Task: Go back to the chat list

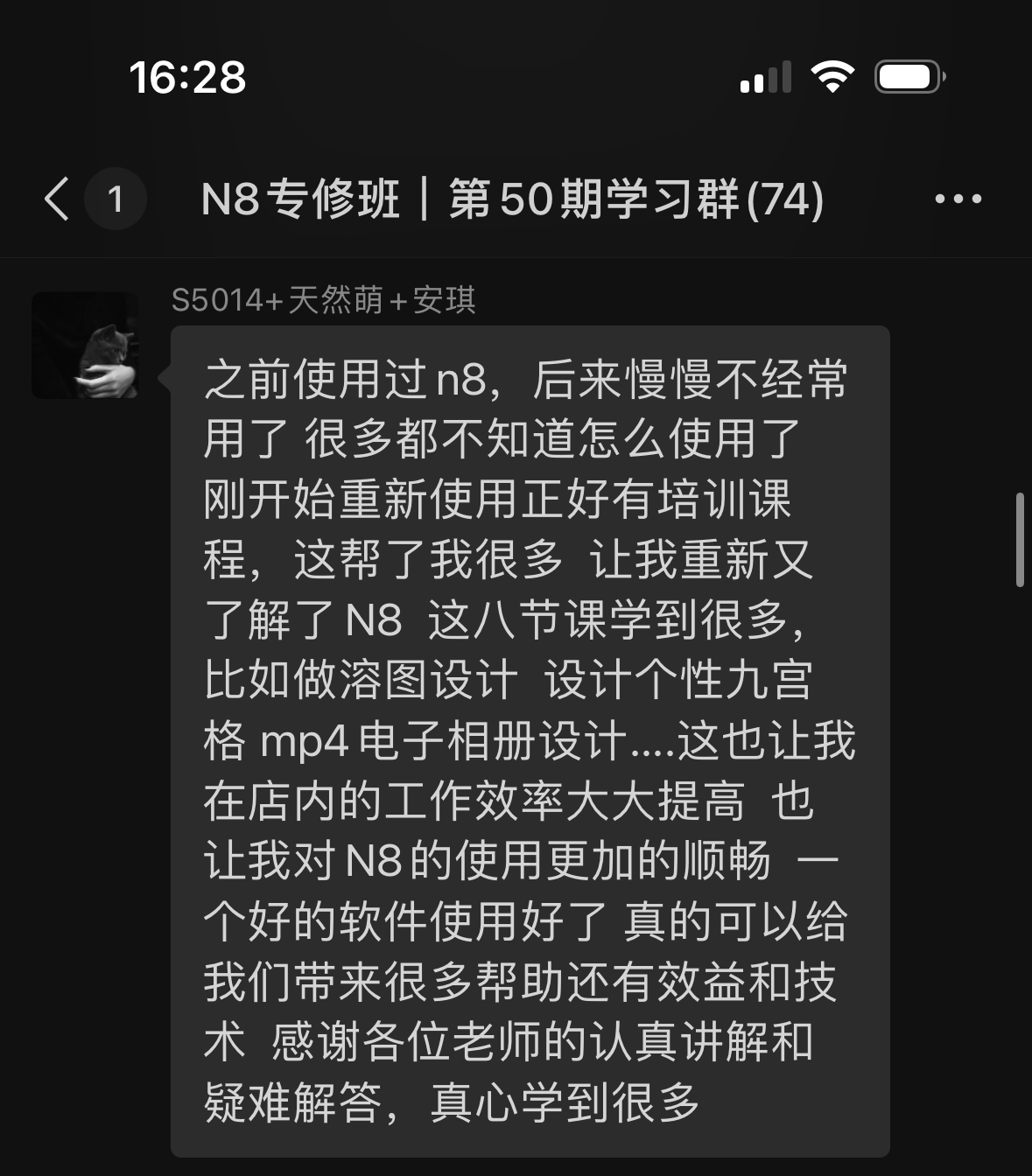Action: click(x=58, y=199)
